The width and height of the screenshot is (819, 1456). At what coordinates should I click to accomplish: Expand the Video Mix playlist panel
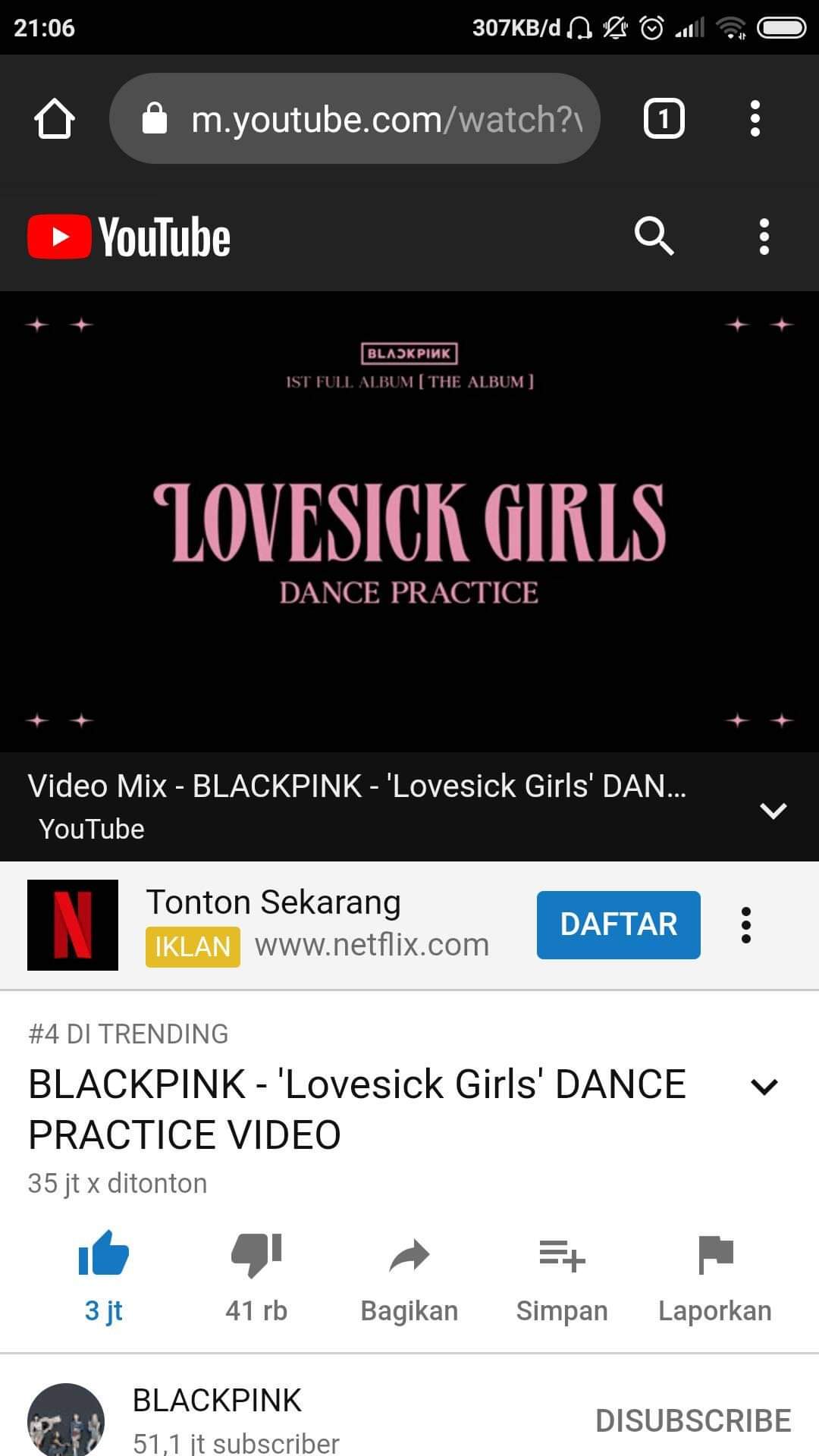(x=773, y=811)
